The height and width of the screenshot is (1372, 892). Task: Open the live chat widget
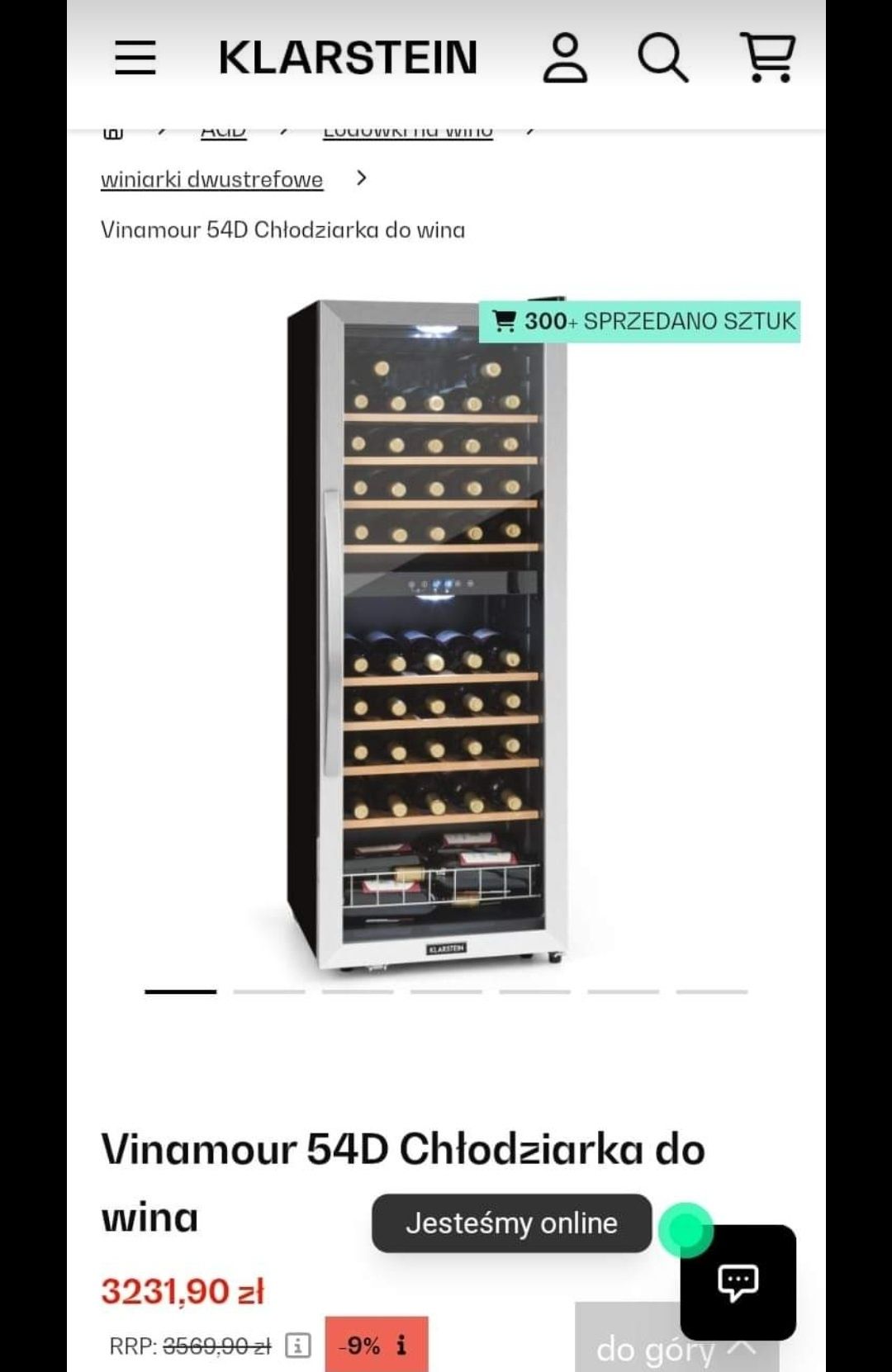[x=738, y=1282]
